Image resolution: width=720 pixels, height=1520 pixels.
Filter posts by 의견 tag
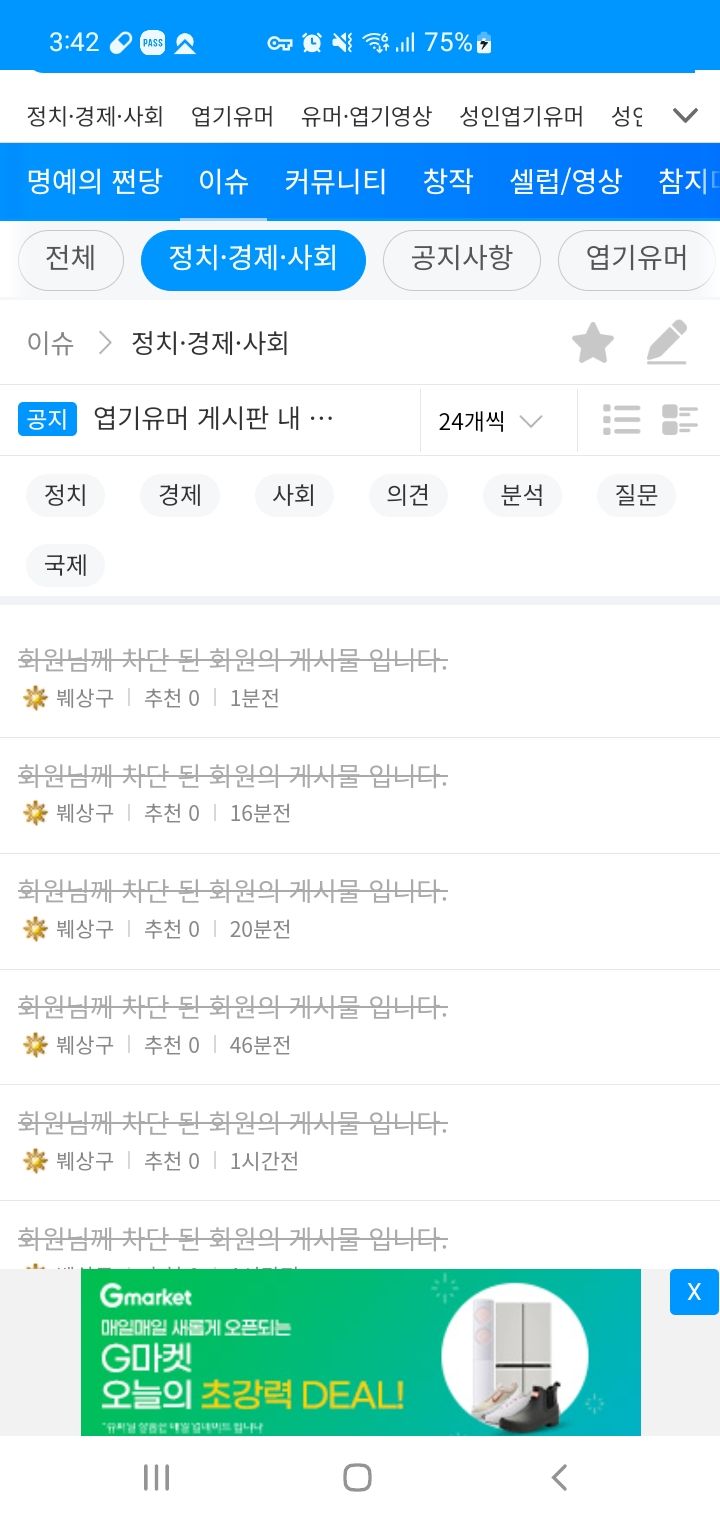click(408, 495)
